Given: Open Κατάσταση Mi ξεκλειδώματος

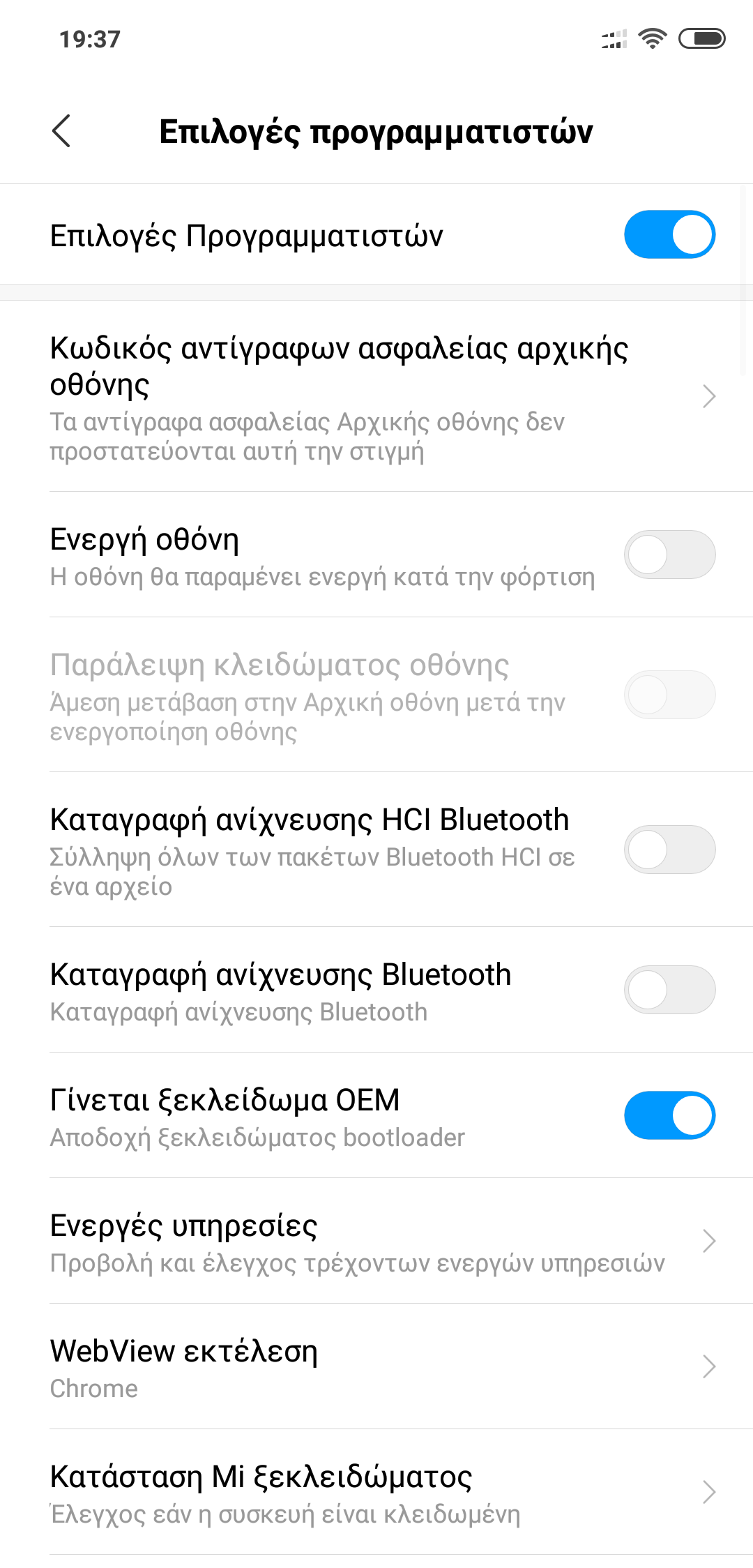Looking at the screenshot, I should tap(376, 1493).
